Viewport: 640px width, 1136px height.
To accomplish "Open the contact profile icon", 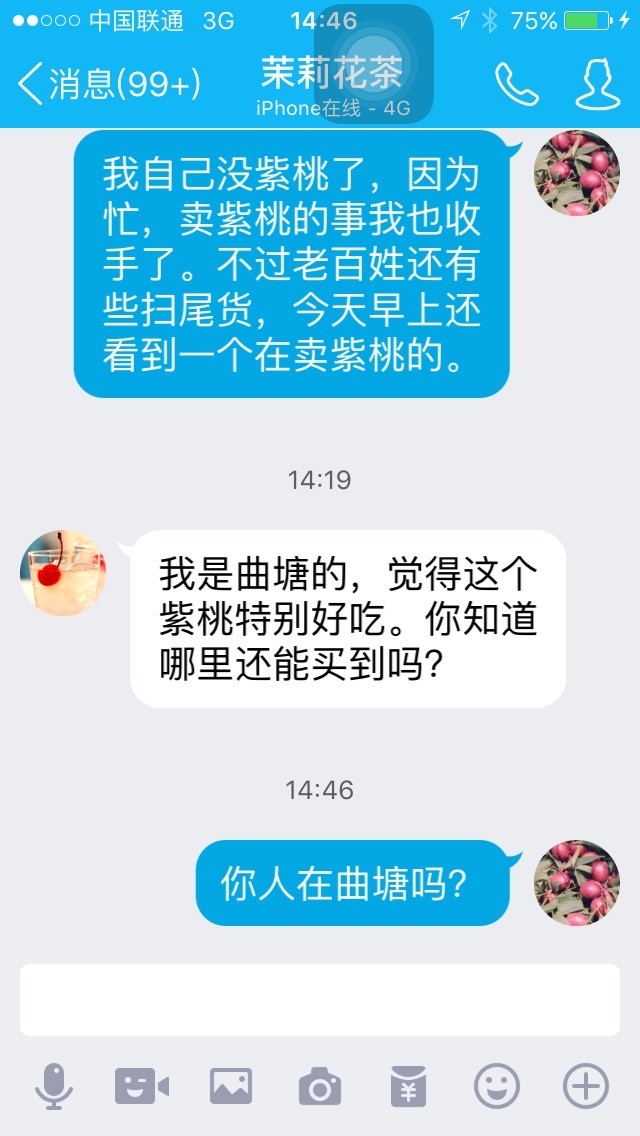I will [x=597, y=86].
